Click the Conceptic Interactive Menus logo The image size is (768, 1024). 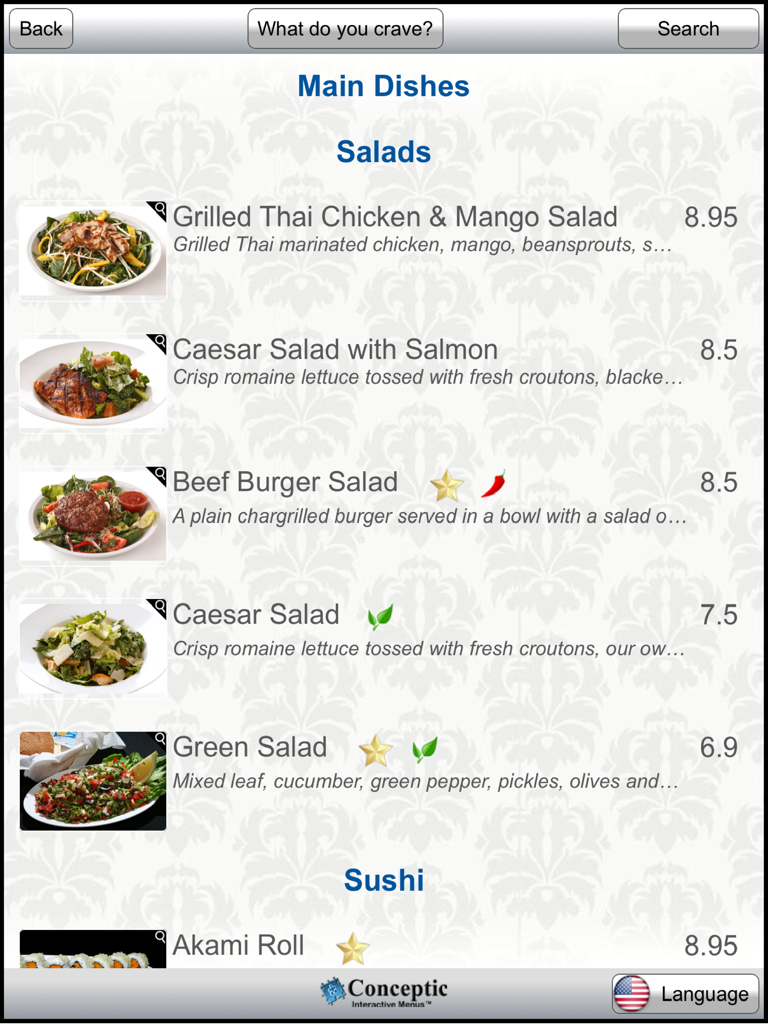[x=383, y=992]
